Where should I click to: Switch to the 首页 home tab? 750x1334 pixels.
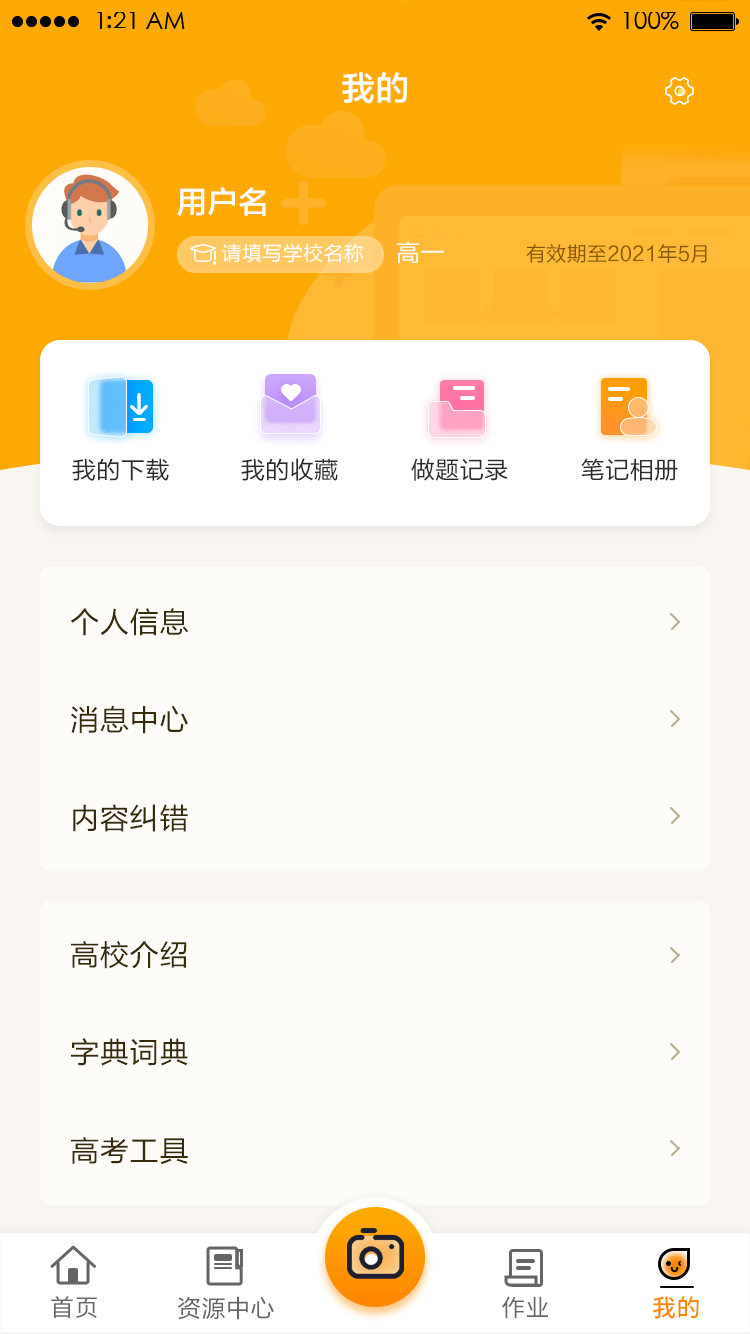(x=74, y=1283)
